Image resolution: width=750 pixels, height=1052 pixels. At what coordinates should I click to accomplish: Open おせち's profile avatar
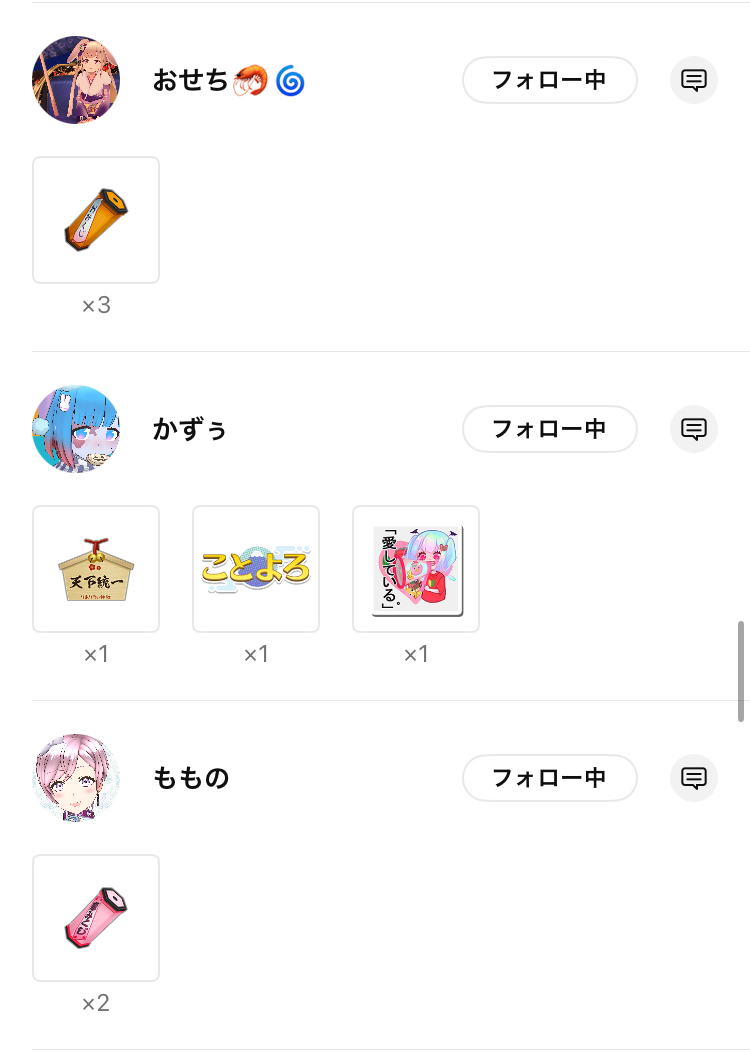click(x=76, y=80)
